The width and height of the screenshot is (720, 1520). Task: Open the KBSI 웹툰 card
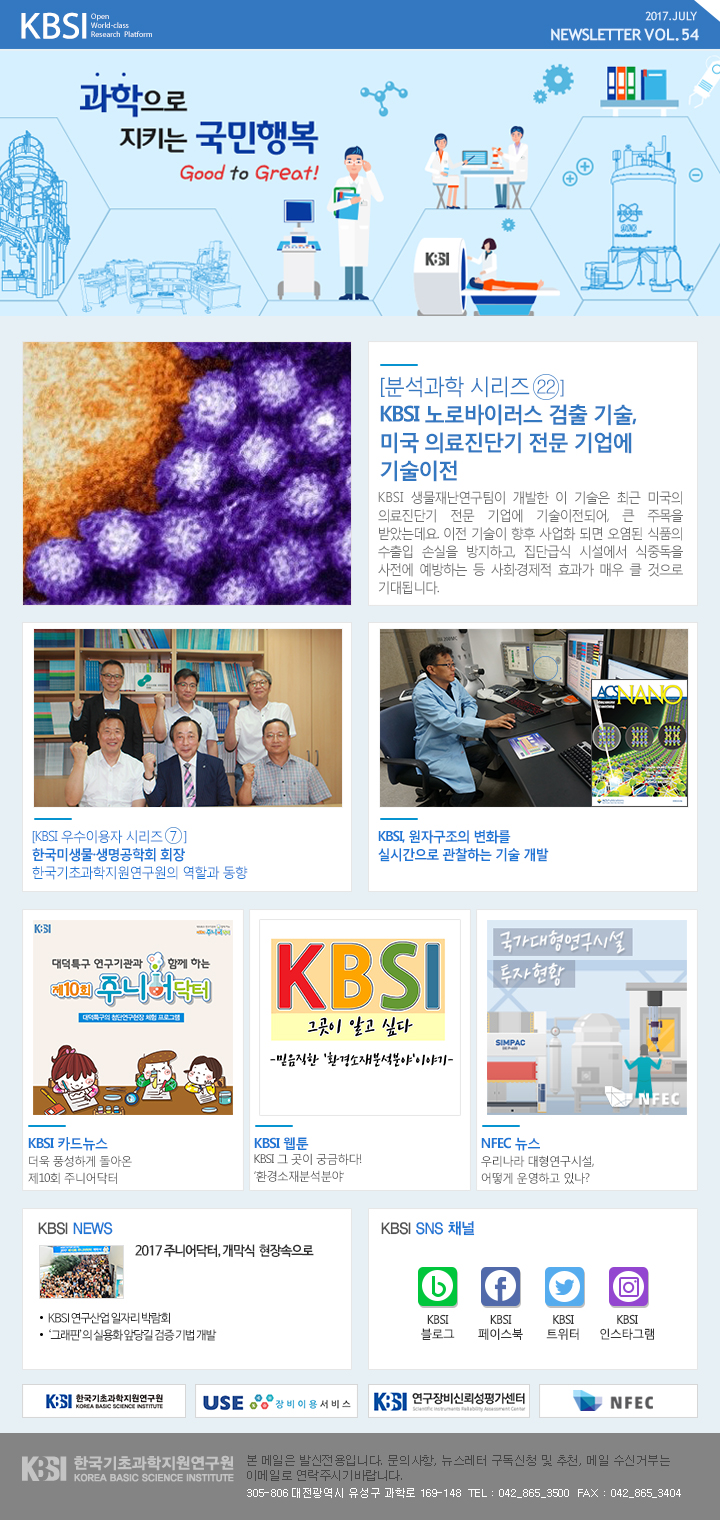coord(360,1049)
